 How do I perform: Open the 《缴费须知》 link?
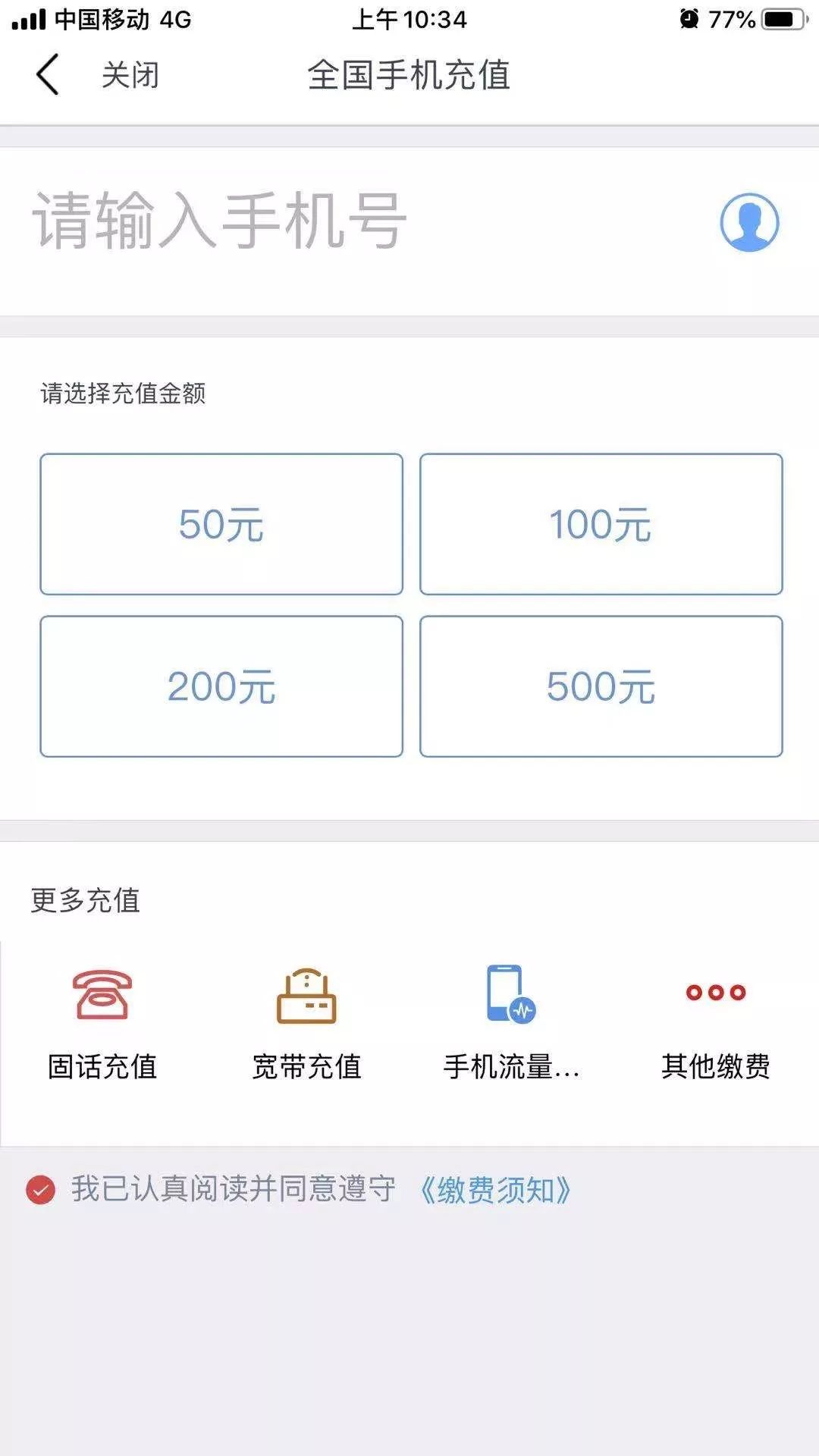[x=494, y=1190]
